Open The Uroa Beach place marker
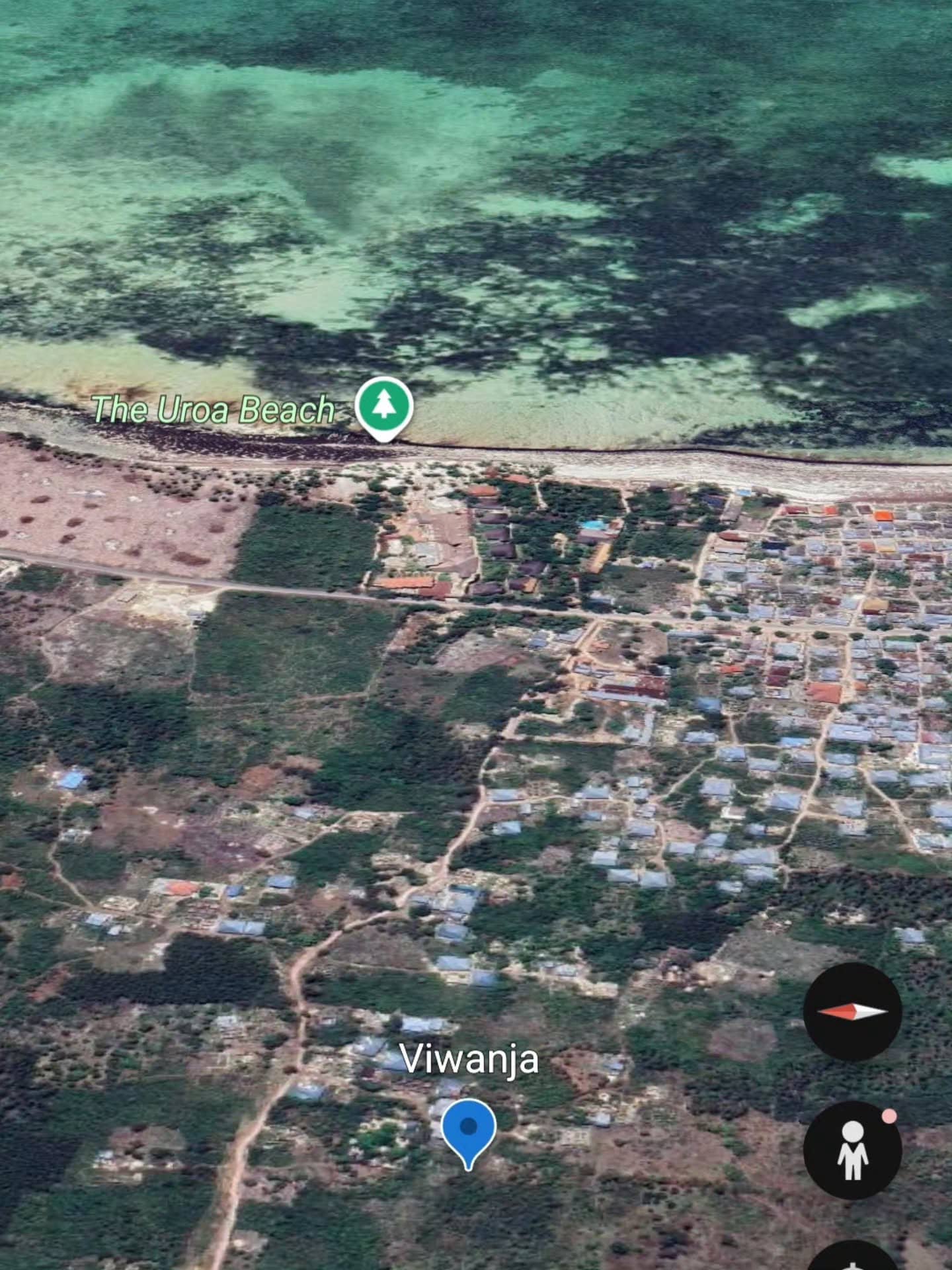Image resolution: width=952 pixels, height=1270 pixels. pyautogui.click(x=384, y=406)
